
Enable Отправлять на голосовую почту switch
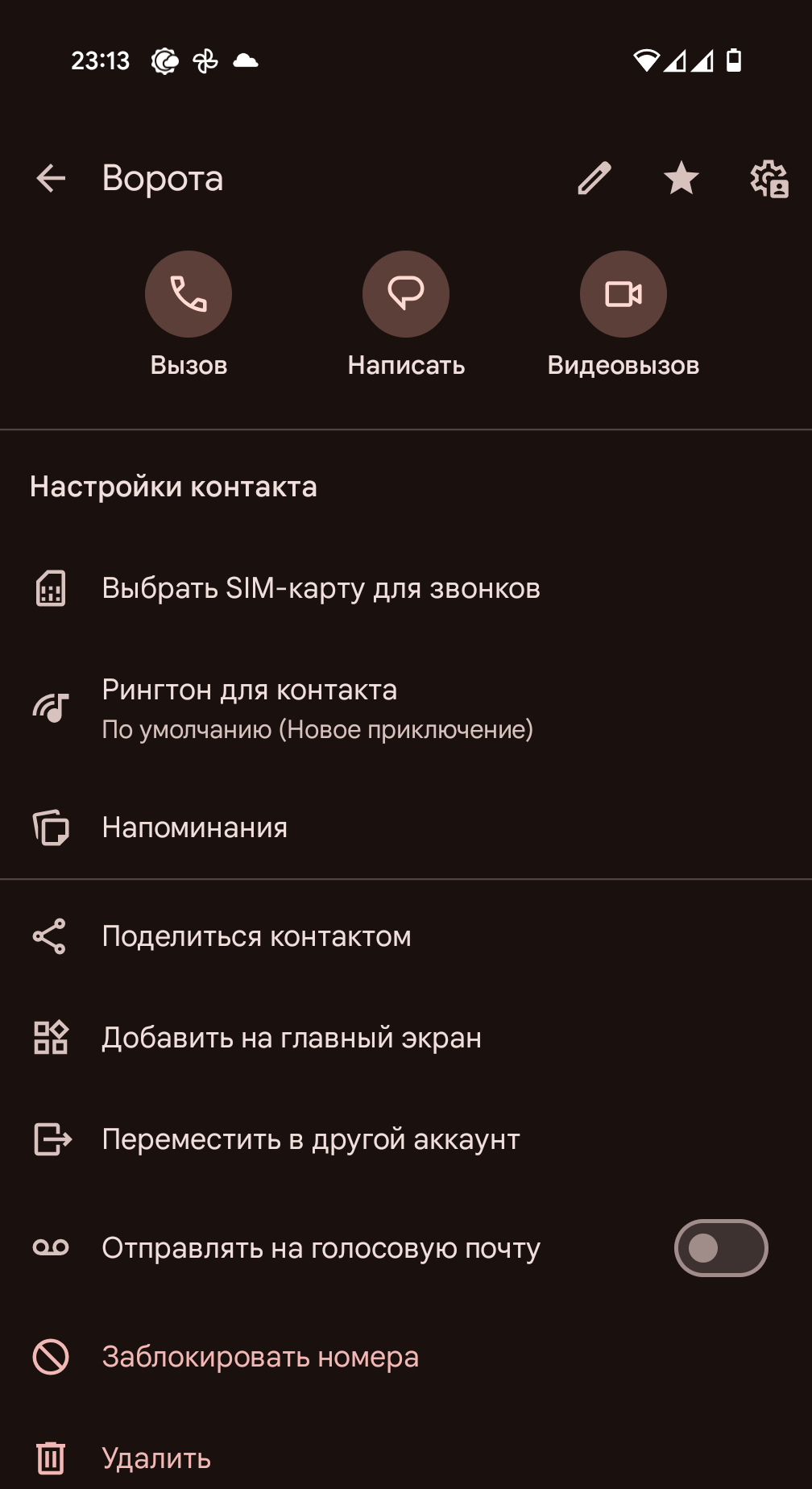pyautogui.click(x=720, y=1248)
